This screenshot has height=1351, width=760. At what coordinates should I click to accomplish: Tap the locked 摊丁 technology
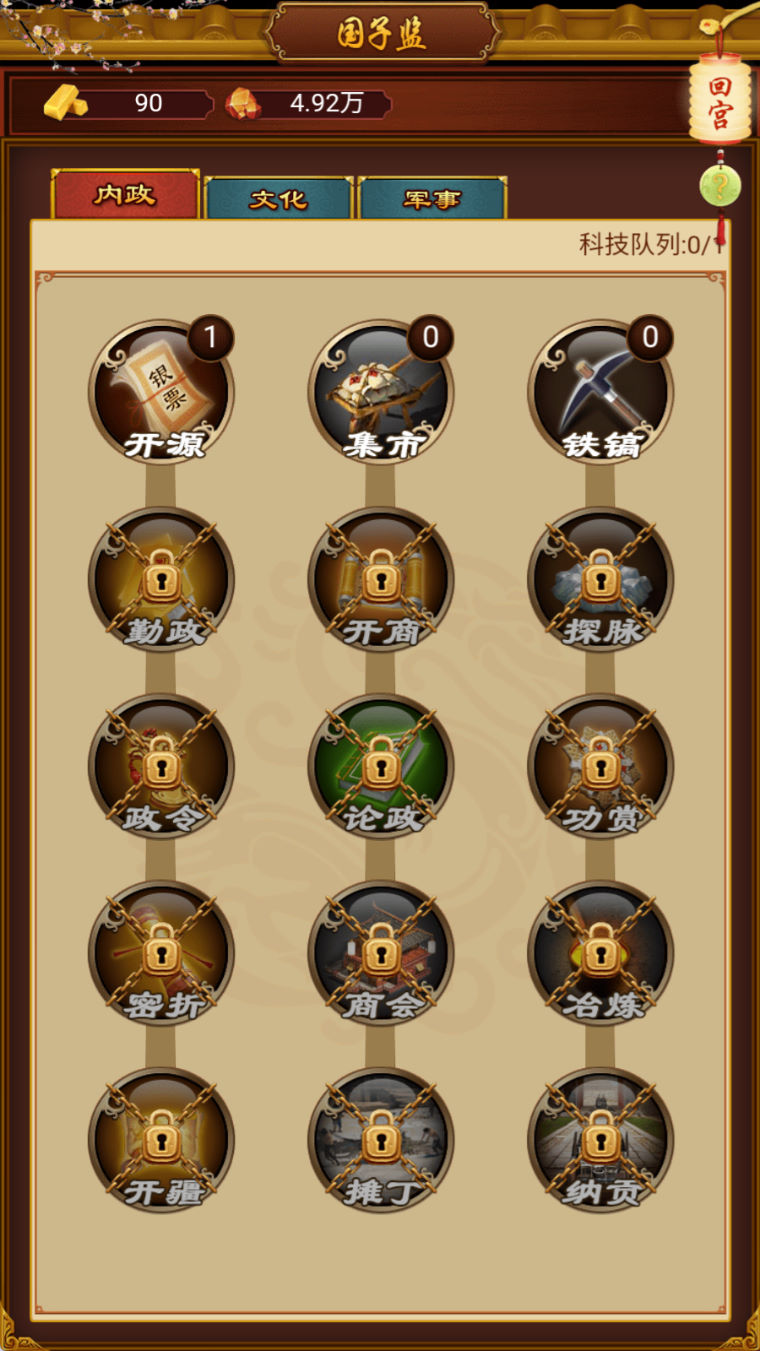pos(381,1140)
